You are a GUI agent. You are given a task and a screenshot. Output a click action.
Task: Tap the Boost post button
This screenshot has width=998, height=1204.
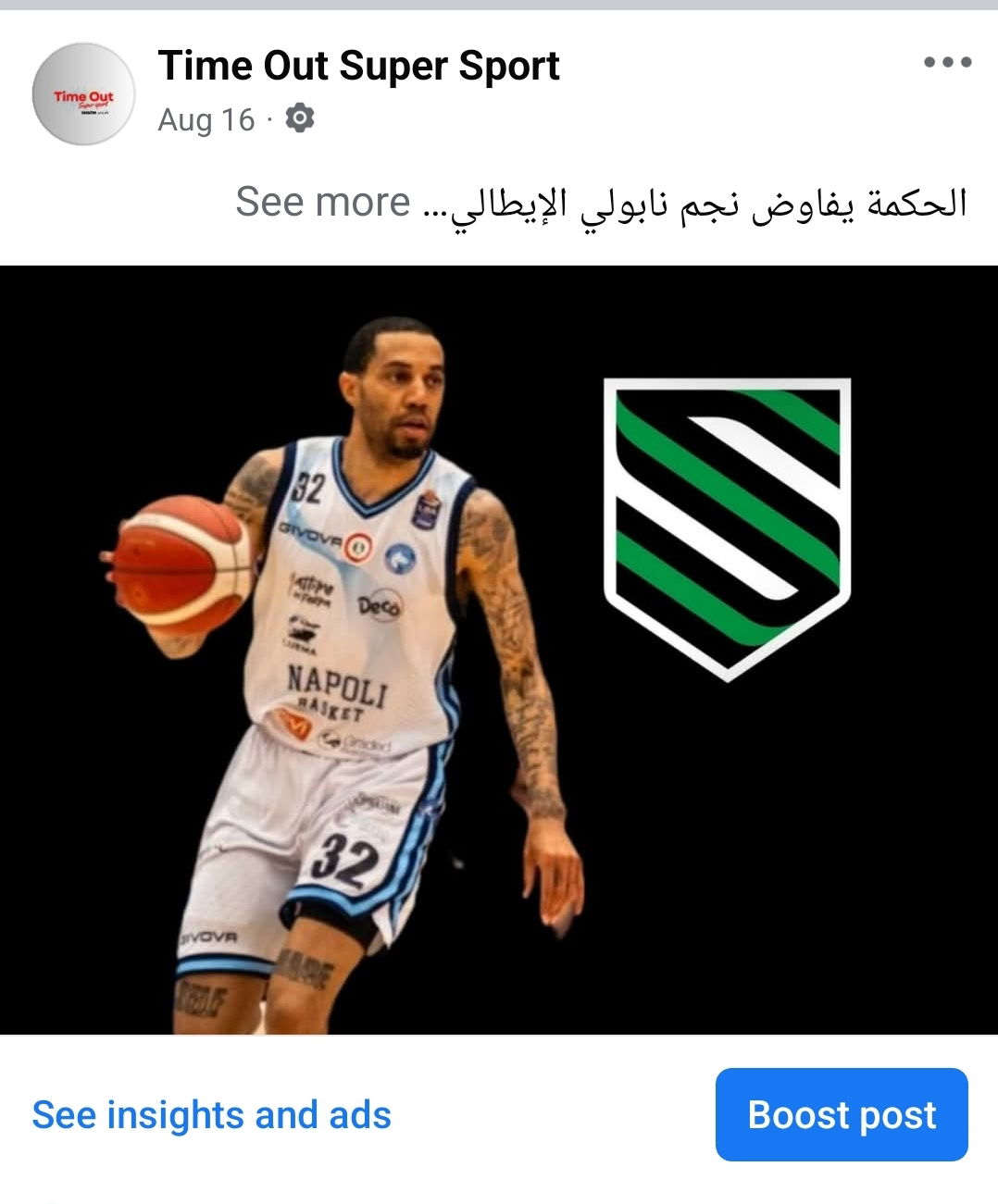(842, 1114)
